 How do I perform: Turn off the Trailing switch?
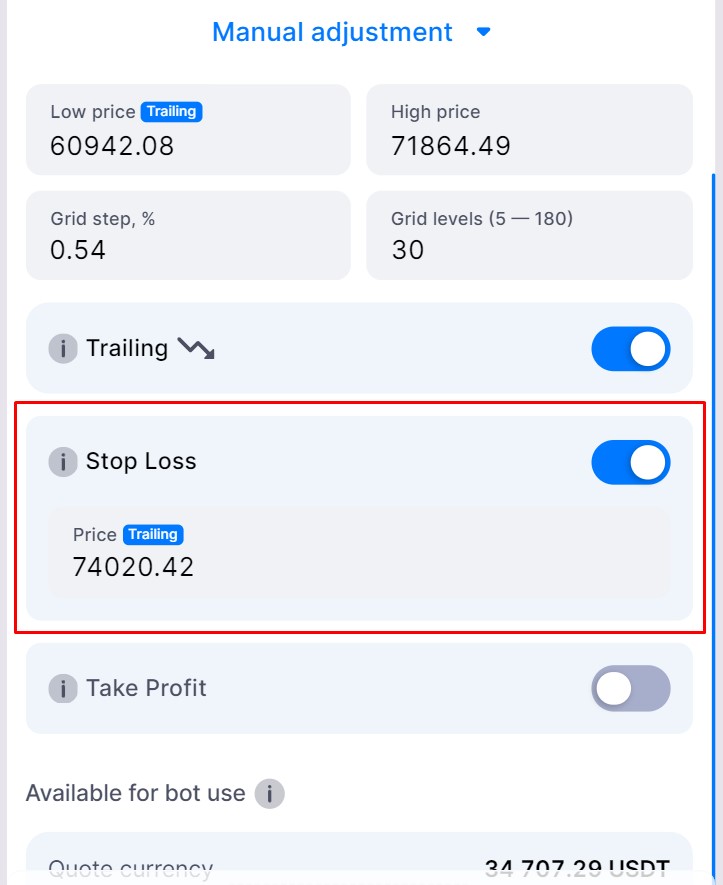[x=630, y=349]
